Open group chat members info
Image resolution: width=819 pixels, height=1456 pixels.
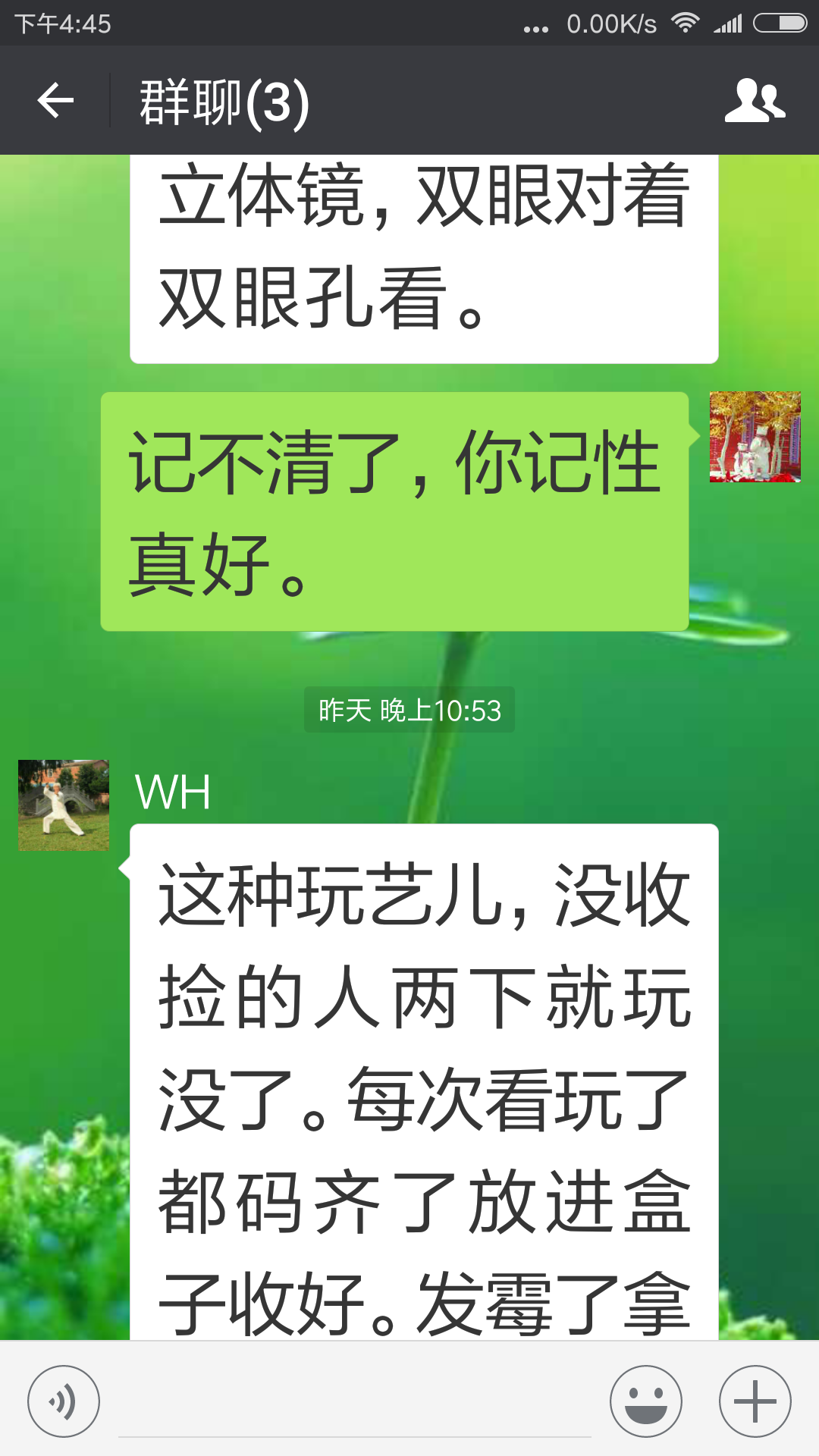pyautogui.click(x=755, y=101)
